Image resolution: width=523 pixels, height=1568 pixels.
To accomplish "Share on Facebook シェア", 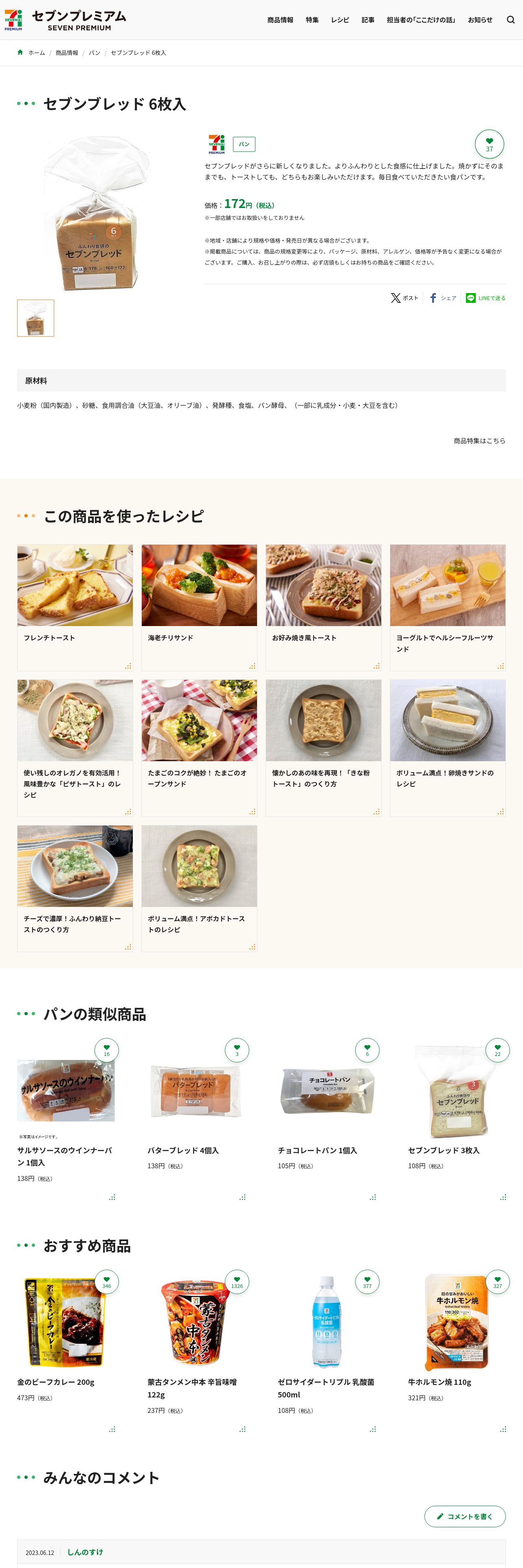I will click(443, 298).
